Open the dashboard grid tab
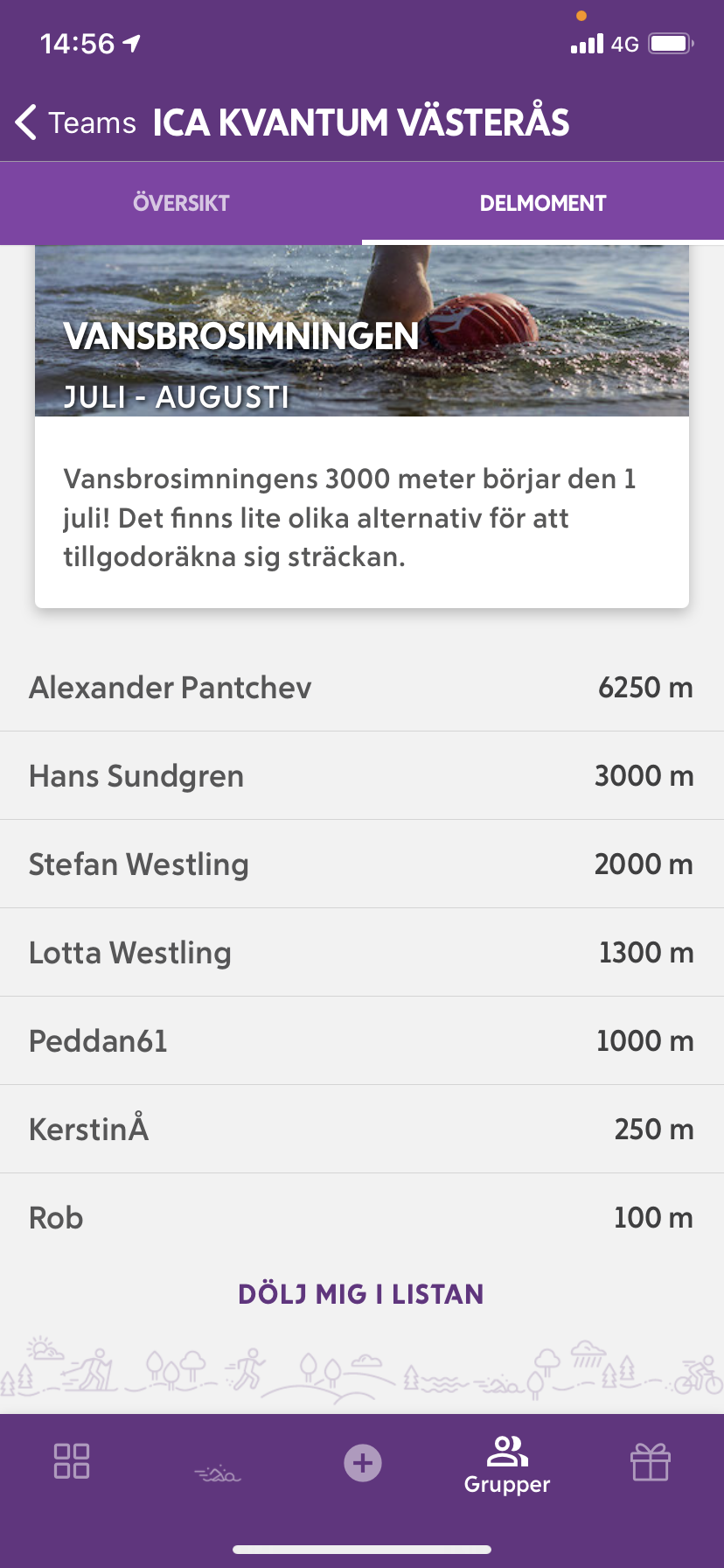724x1568 pixels. pyautogui.click(x=72, y=1461)
